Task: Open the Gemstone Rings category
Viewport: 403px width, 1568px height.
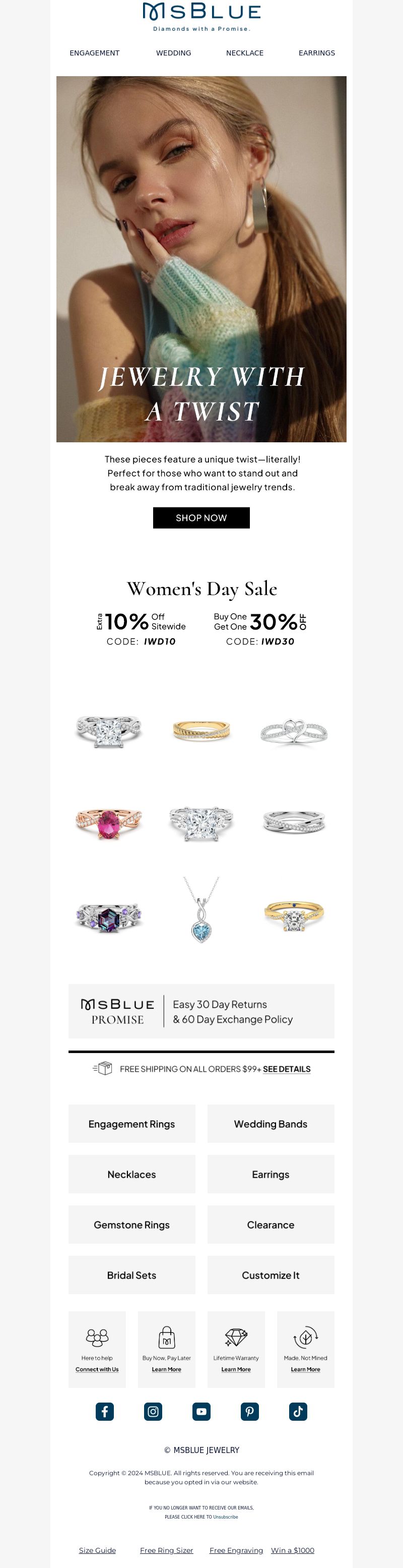Action: point(131,1225)
